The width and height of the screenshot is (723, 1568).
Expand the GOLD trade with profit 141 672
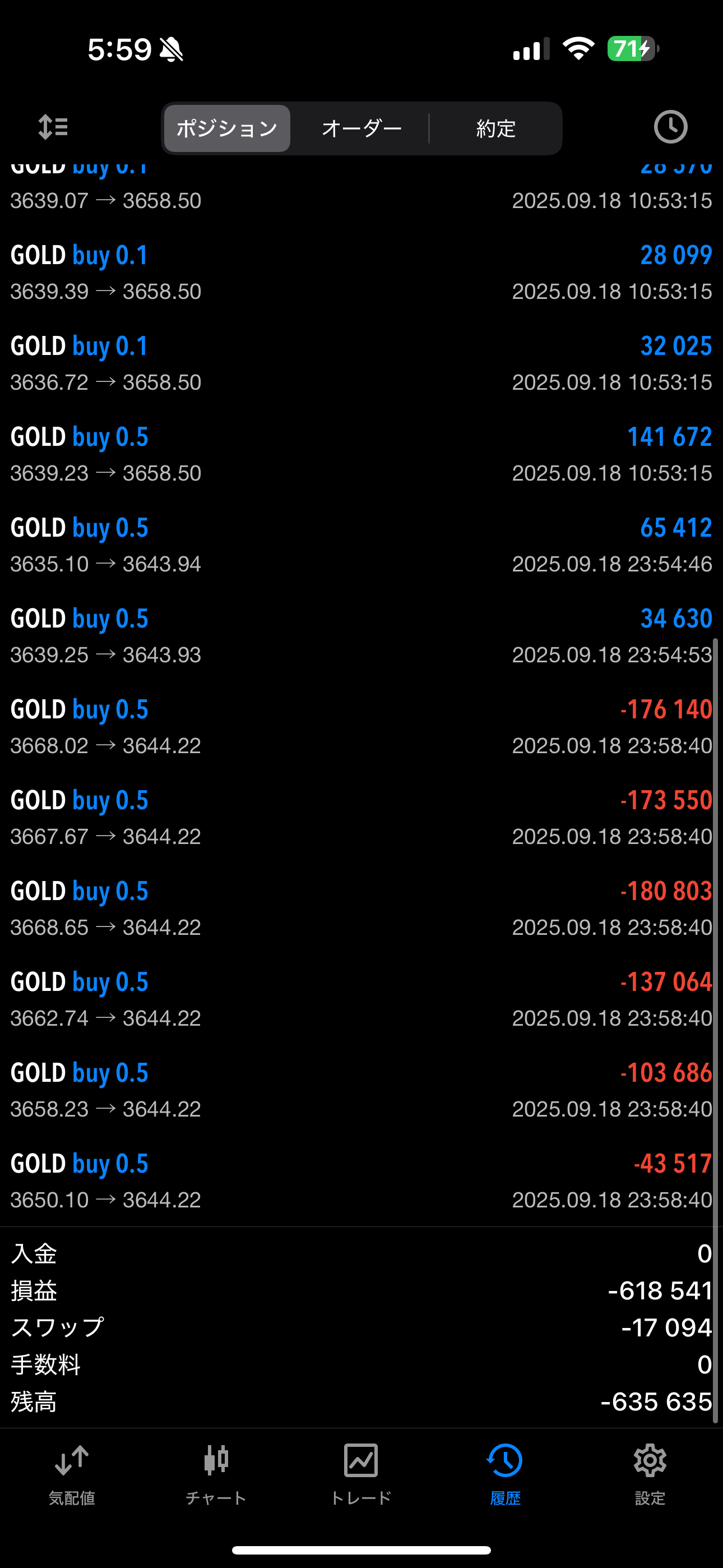[x=361, y=455]
